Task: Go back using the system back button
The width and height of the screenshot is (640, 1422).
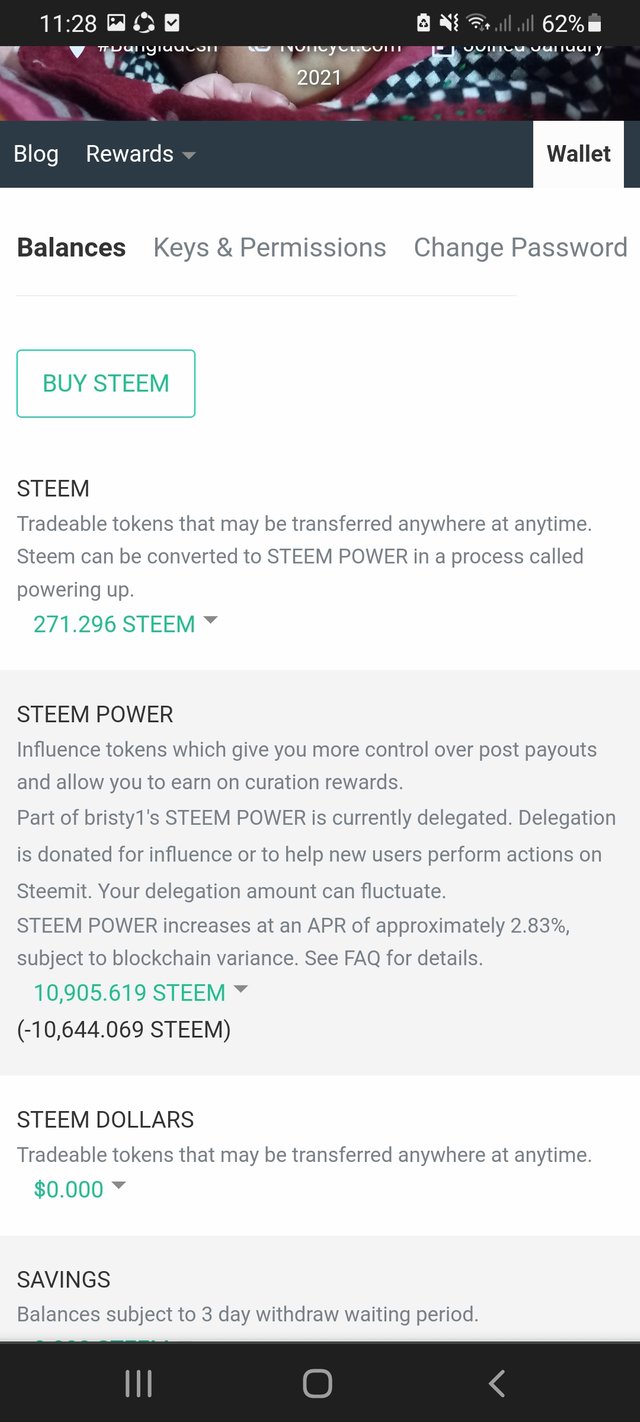Action: pyautogui.click(x=496, y=1383)
